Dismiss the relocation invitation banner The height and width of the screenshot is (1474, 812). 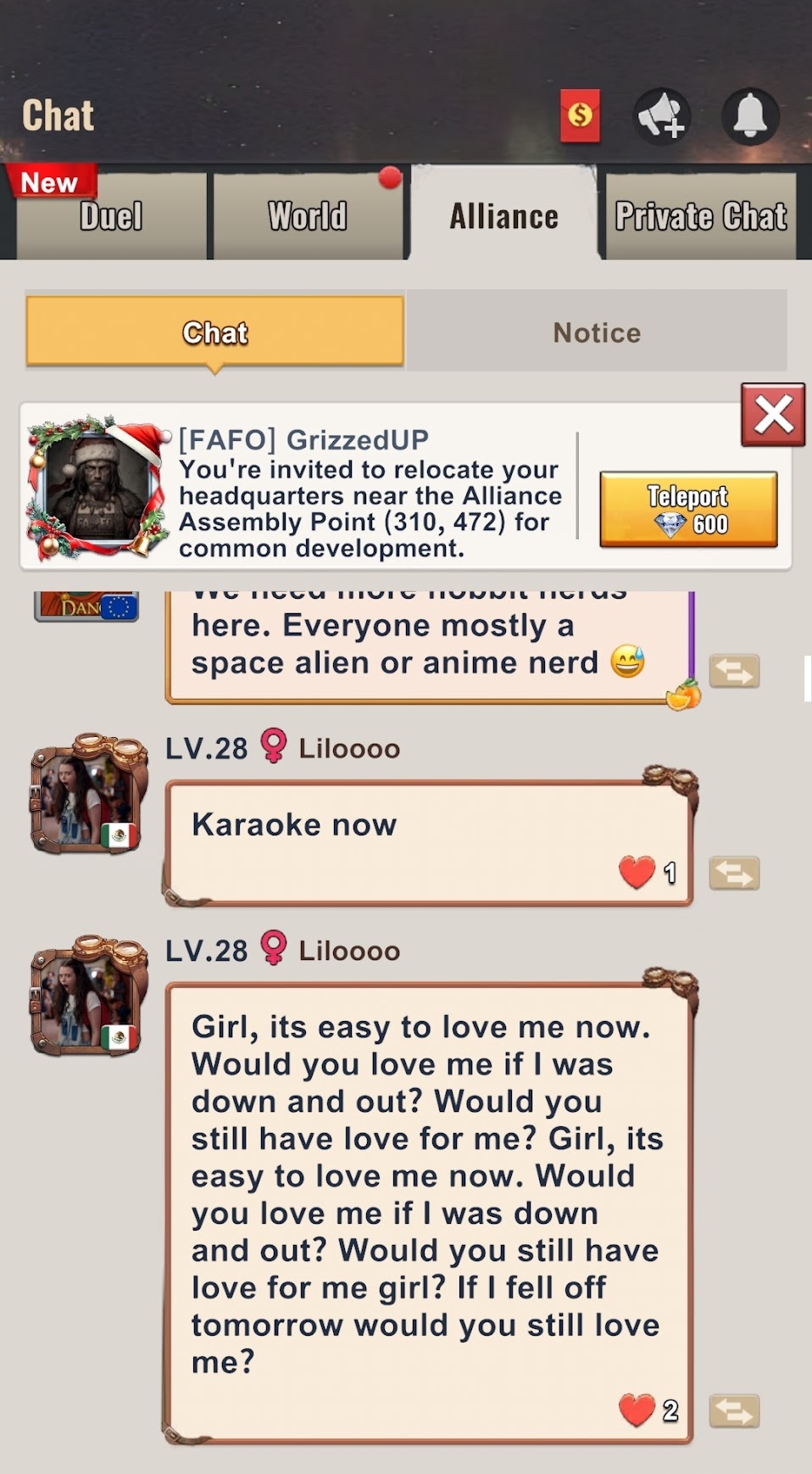tap(773, 416)
